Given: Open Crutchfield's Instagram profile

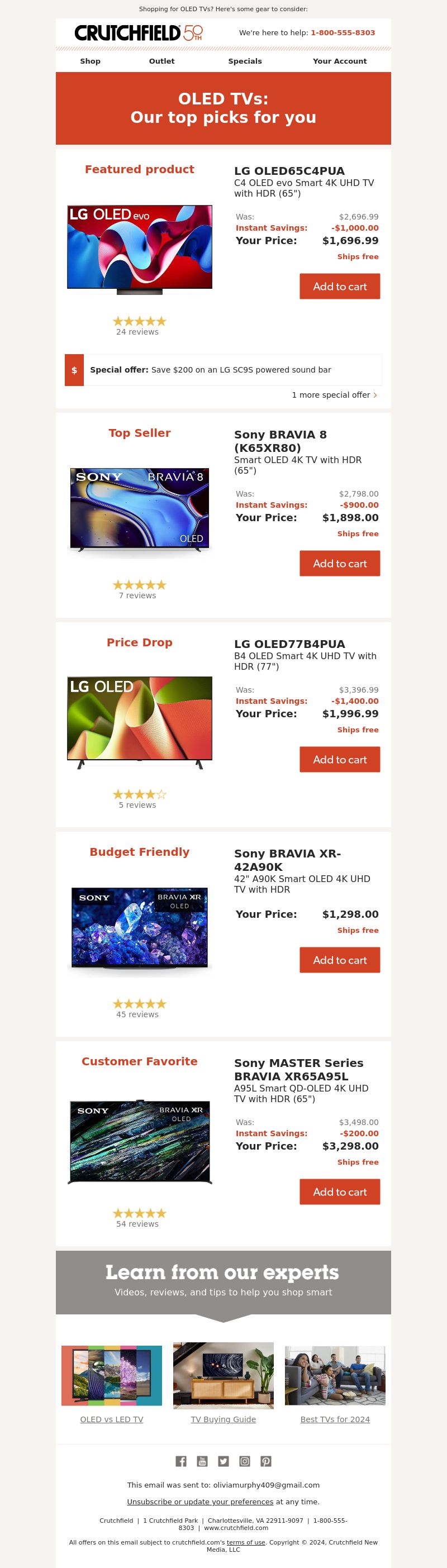Looking at the screenshot, I should tap(245, 1461).
